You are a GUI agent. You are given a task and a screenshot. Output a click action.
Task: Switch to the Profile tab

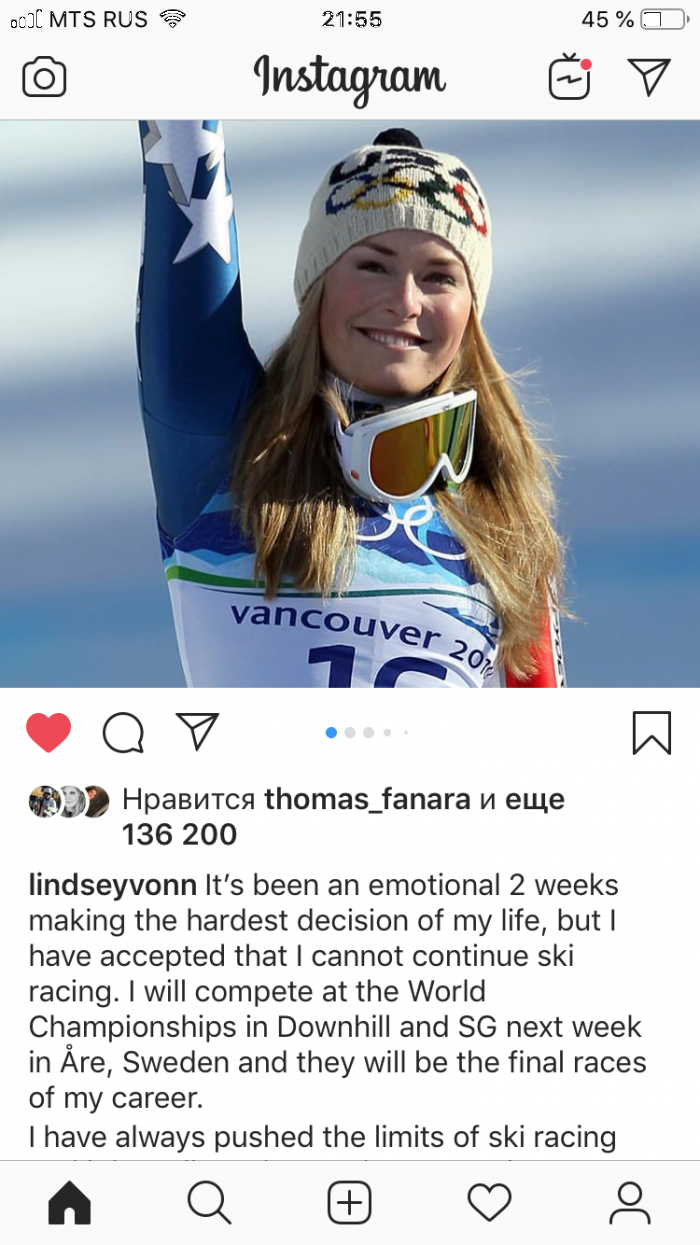(630, 1203)
